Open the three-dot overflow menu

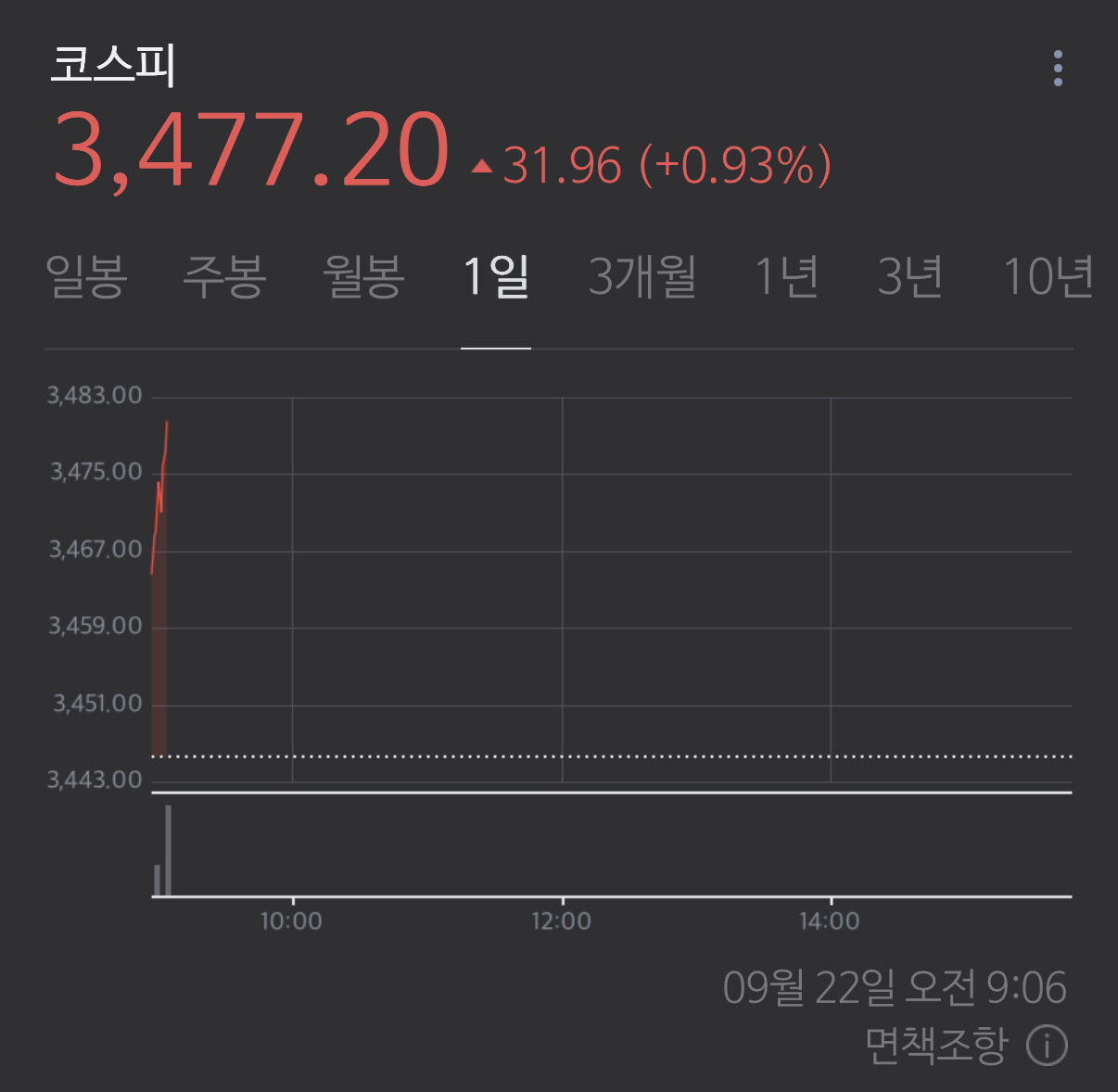[1058, 69]
